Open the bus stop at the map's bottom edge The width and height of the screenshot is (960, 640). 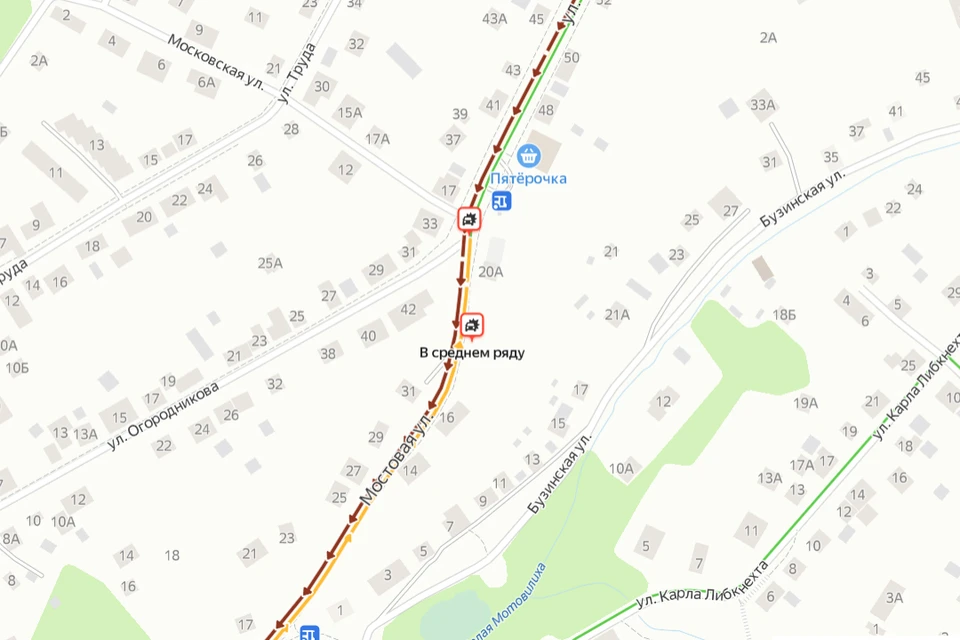click(310, 633)
